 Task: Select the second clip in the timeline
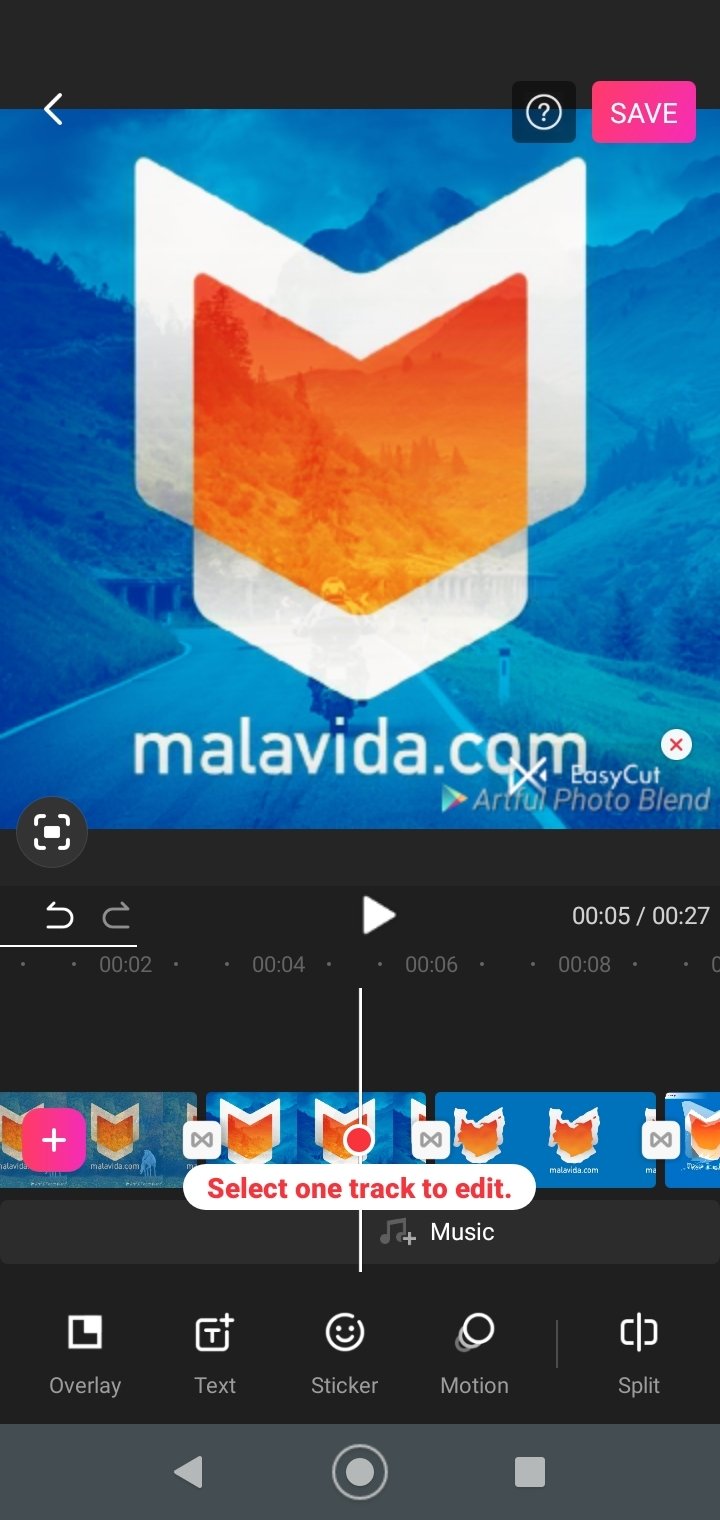click(315, 1140)
